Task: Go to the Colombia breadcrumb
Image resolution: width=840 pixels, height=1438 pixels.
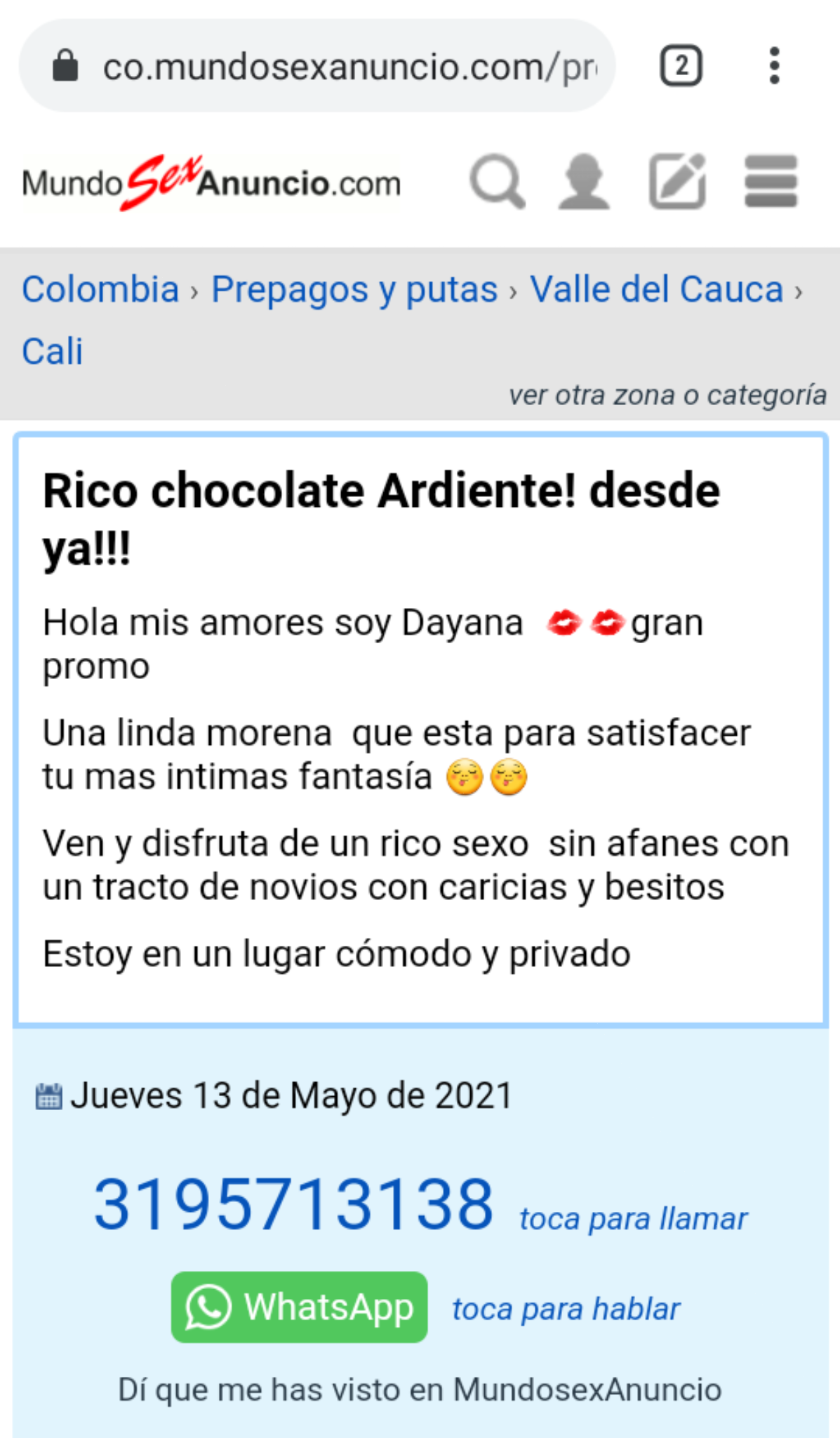Action: [x=100, y=289]
